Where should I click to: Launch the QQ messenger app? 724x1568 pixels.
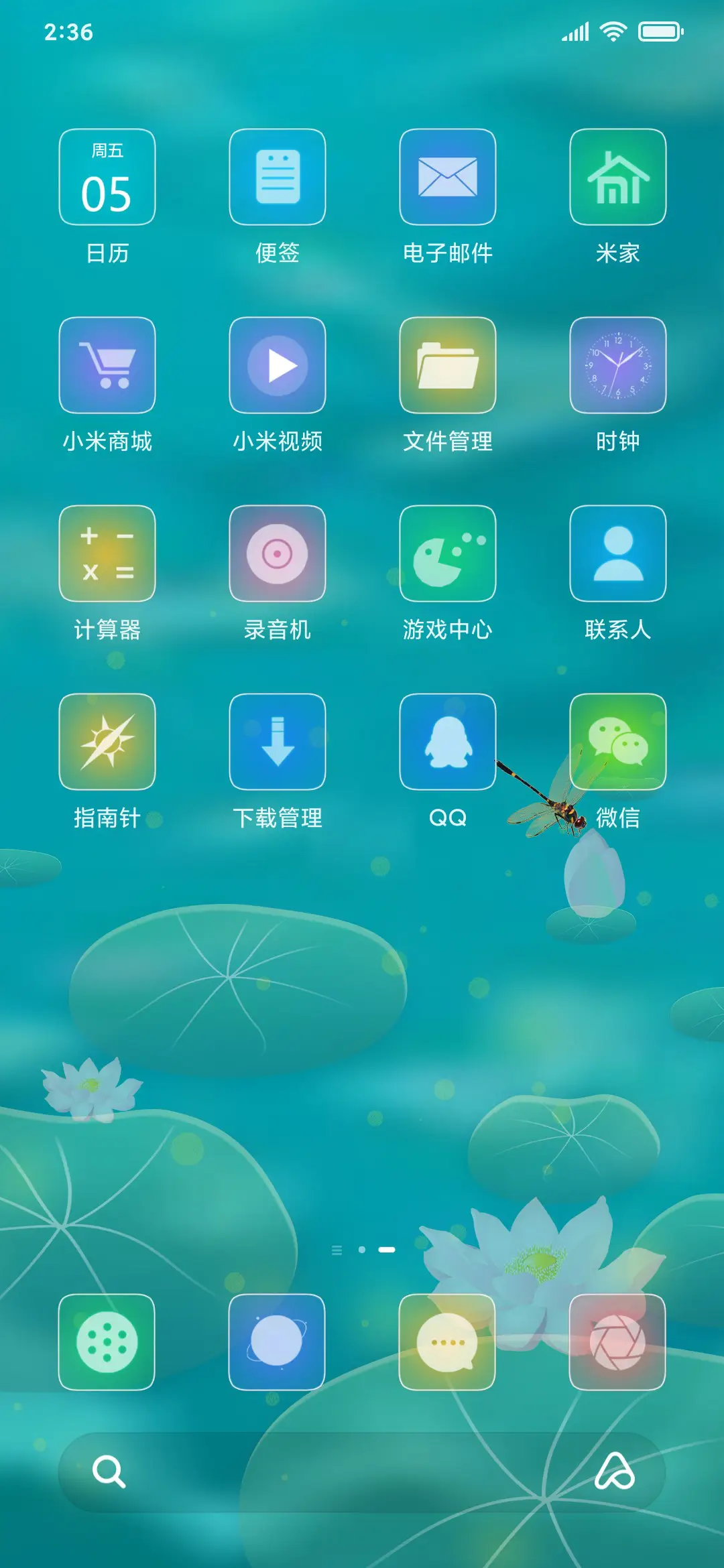tap(447, 742)
